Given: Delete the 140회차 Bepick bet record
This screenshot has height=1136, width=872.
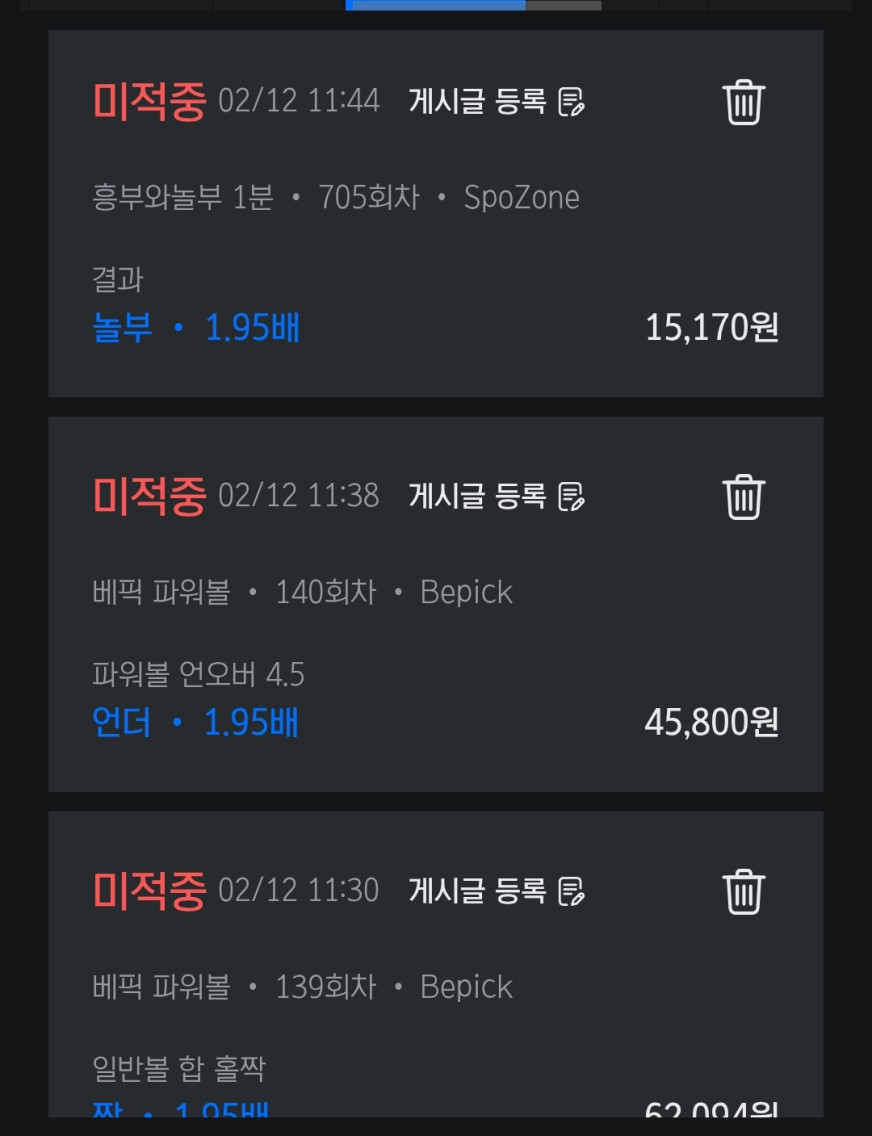Looking at the screenshot, I should pos(743,497).
